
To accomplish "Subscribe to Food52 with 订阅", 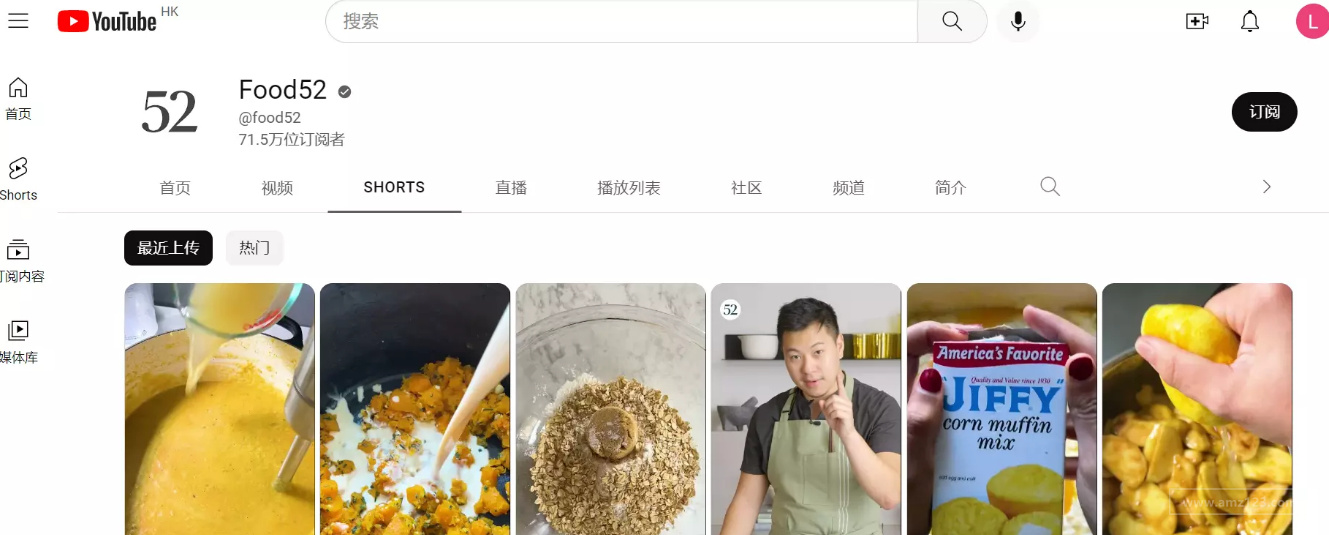I will click(x=1264, y=112).
